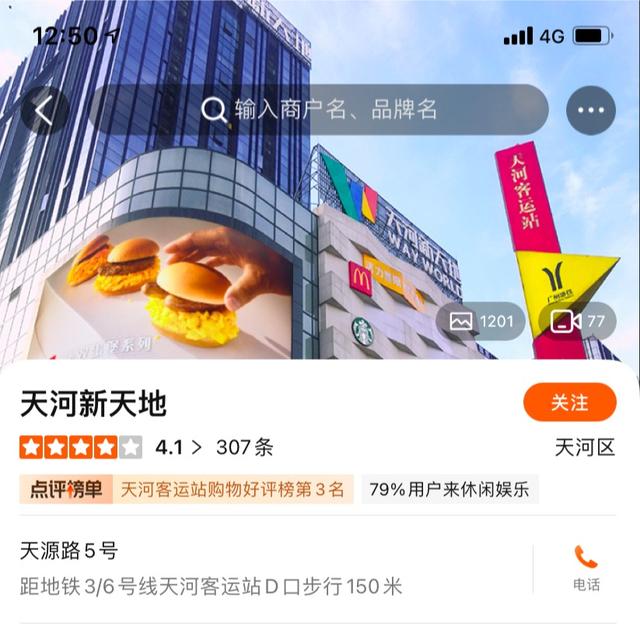View the 77 videos

579,321
